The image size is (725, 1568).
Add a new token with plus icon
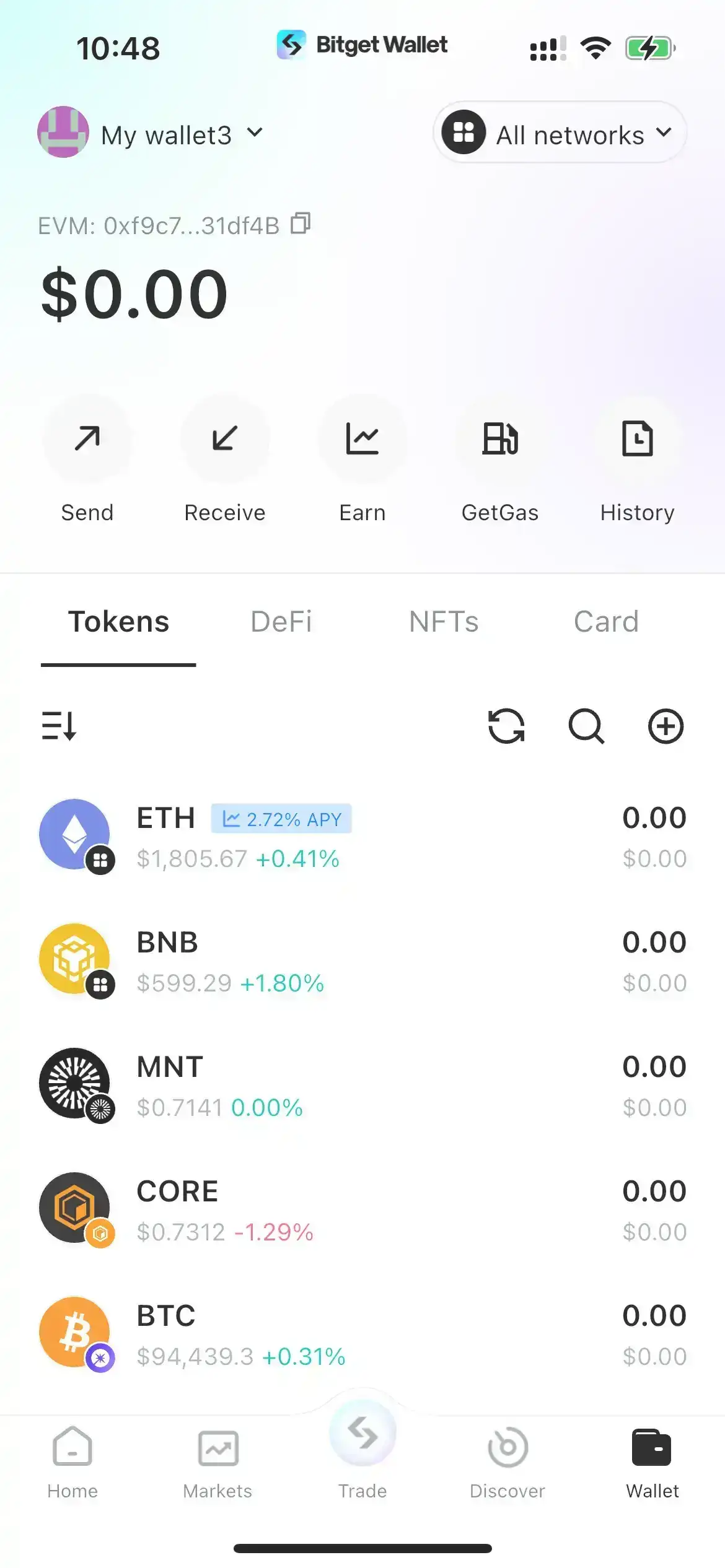pos(666,726)
